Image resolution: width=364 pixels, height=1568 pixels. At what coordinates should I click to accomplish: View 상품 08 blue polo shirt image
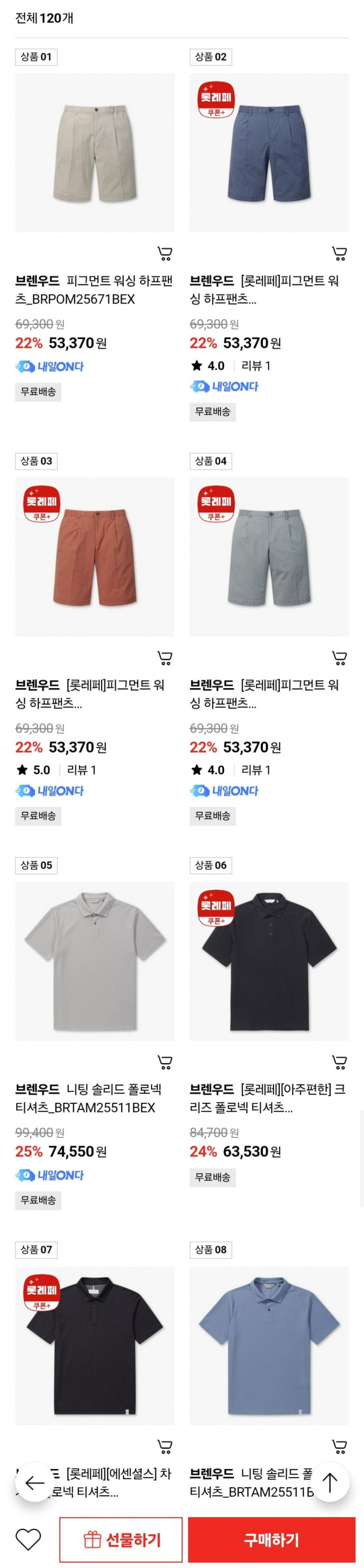tap(269, 1345)
